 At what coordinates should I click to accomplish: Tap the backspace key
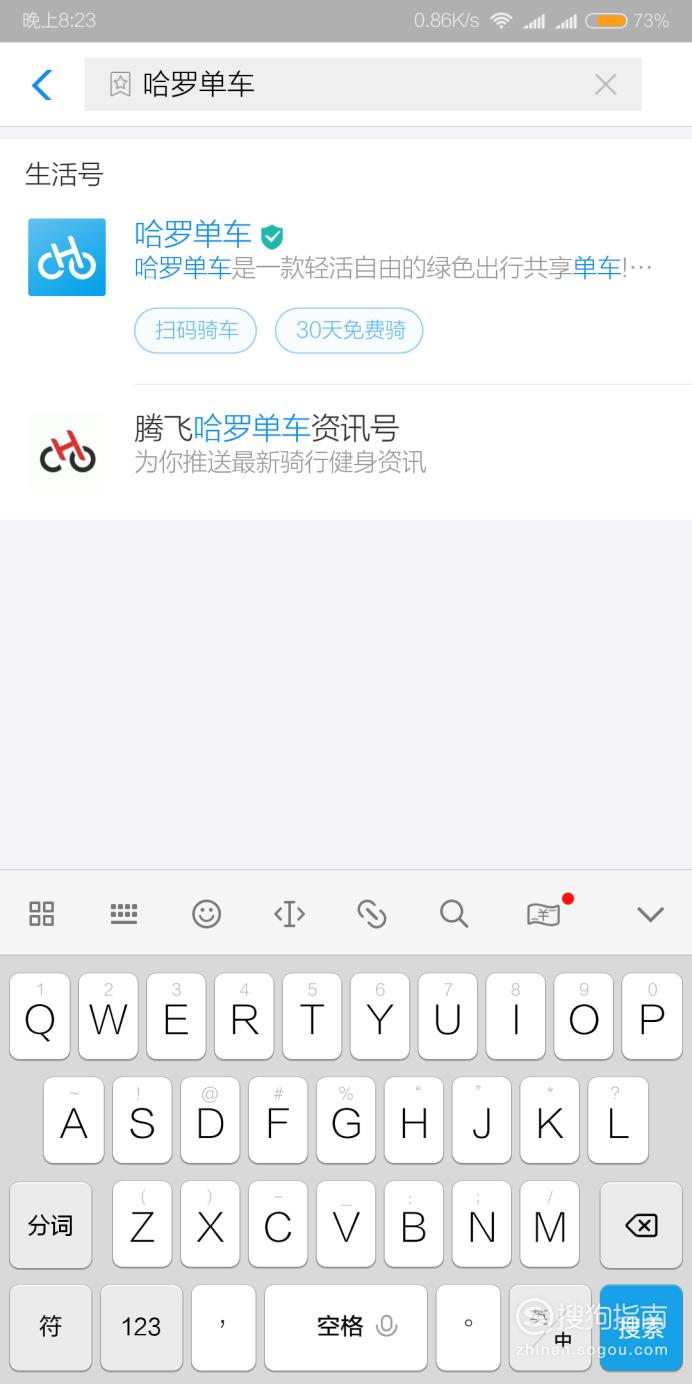[x=641, y=1225]
